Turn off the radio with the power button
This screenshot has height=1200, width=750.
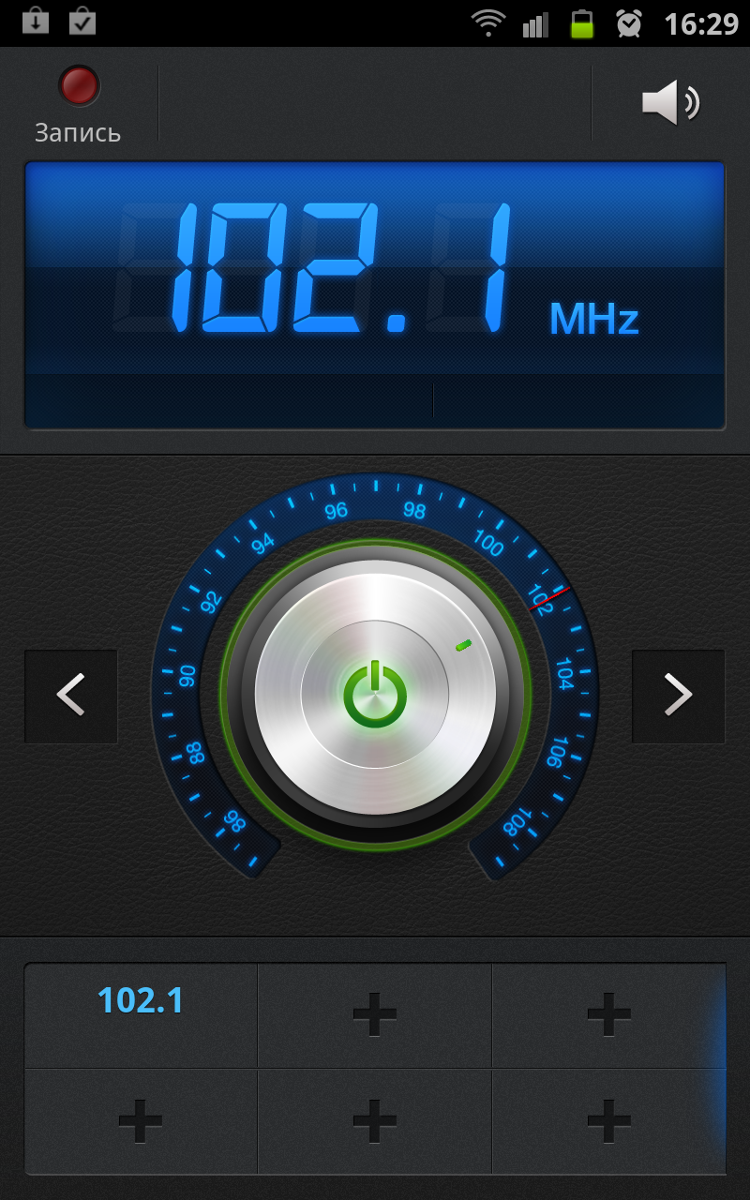point(375,693)
